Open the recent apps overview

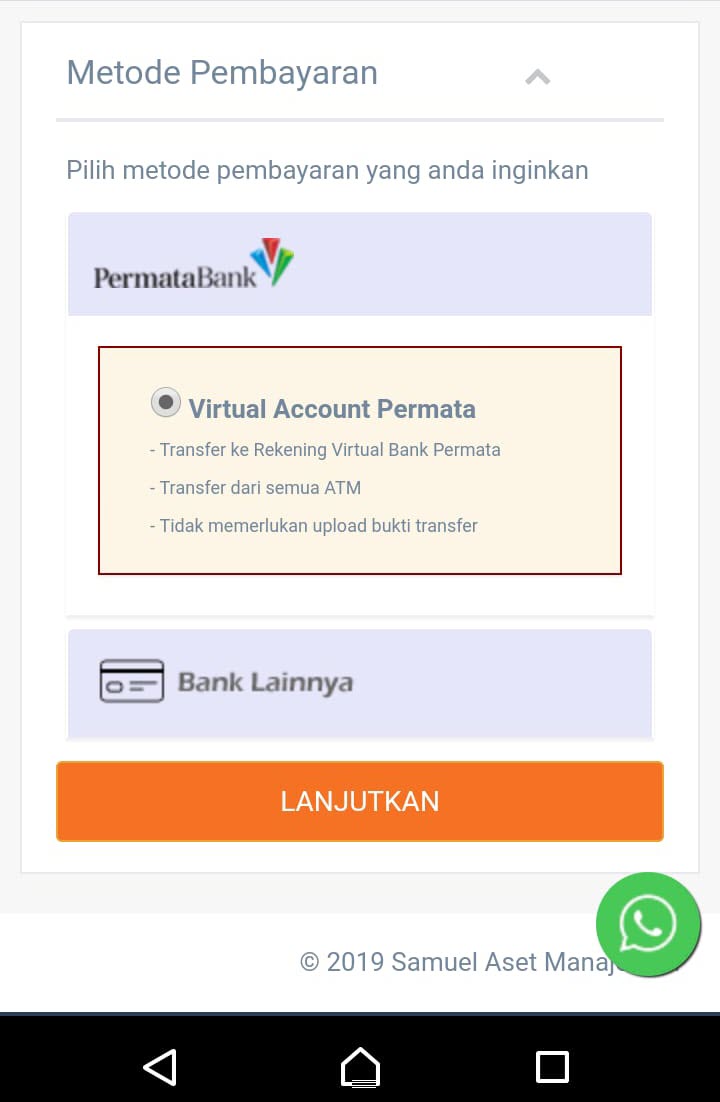click(x=552, y=1066)
